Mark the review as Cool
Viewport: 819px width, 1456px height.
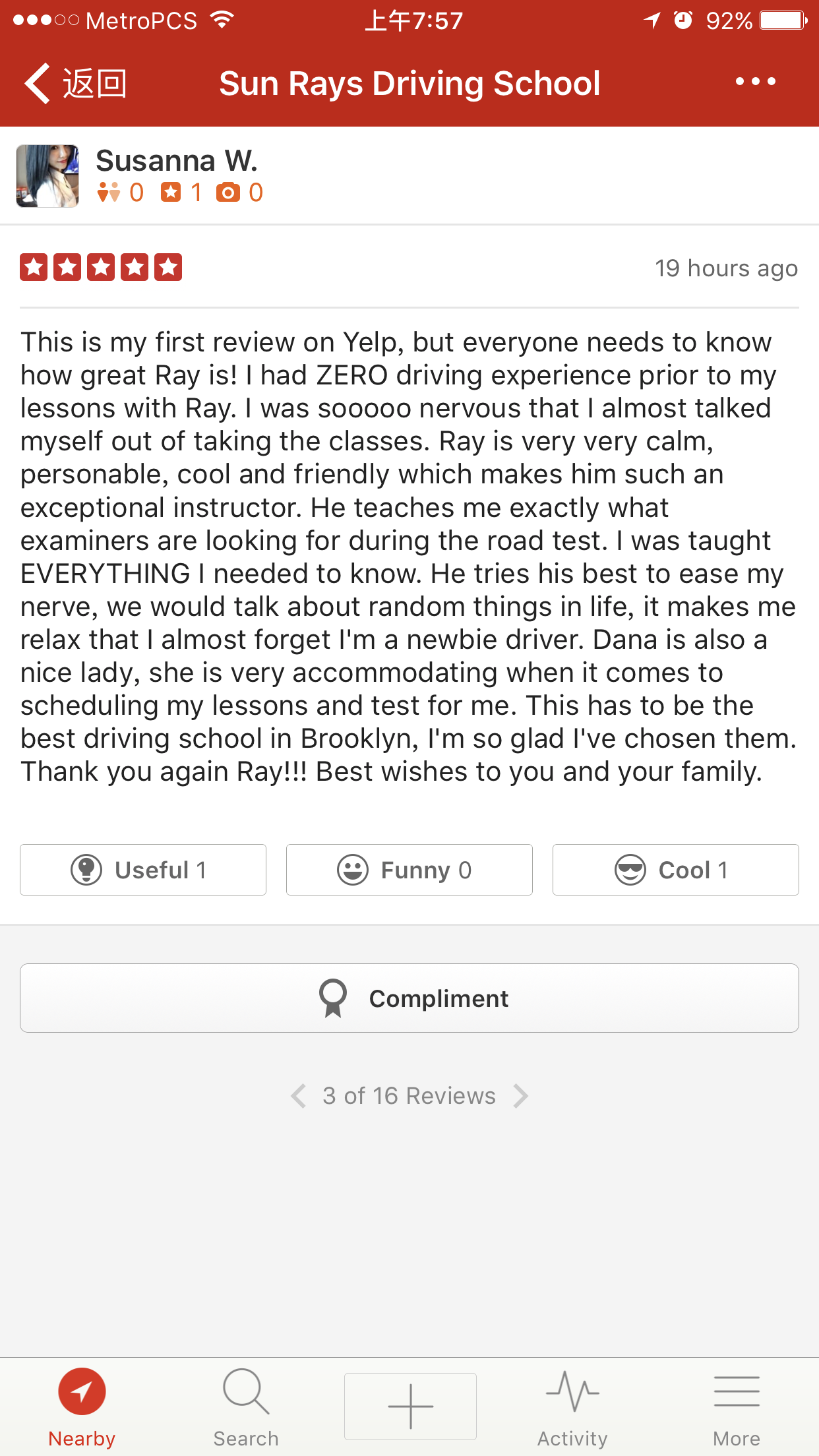[x=675, y=870]
